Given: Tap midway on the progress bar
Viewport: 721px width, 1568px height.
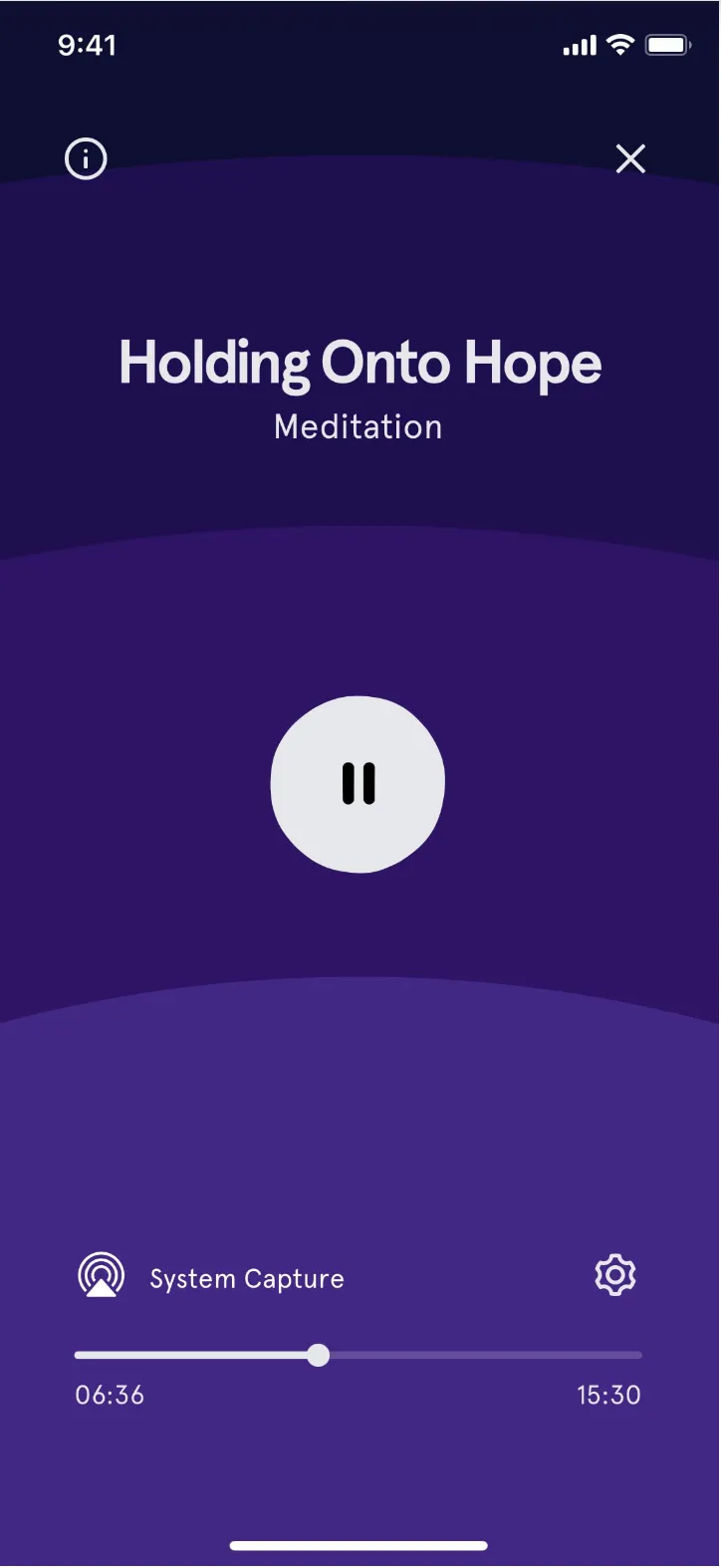Looking at the screenshot, I should pyautogui.click(x=358, y=1355).
